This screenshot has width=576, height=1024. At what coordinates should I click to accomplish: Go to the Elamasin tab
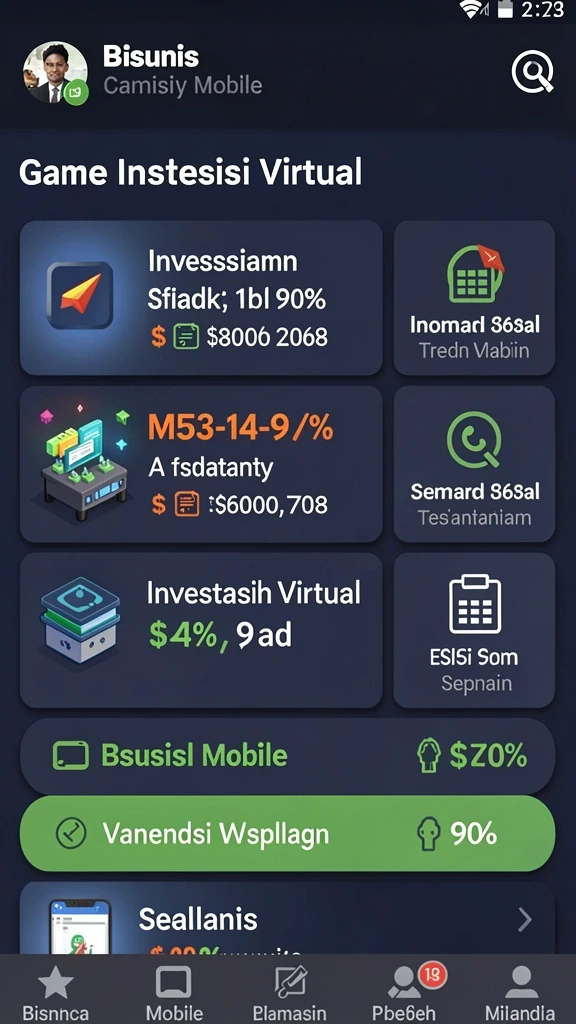coord(290,993)
